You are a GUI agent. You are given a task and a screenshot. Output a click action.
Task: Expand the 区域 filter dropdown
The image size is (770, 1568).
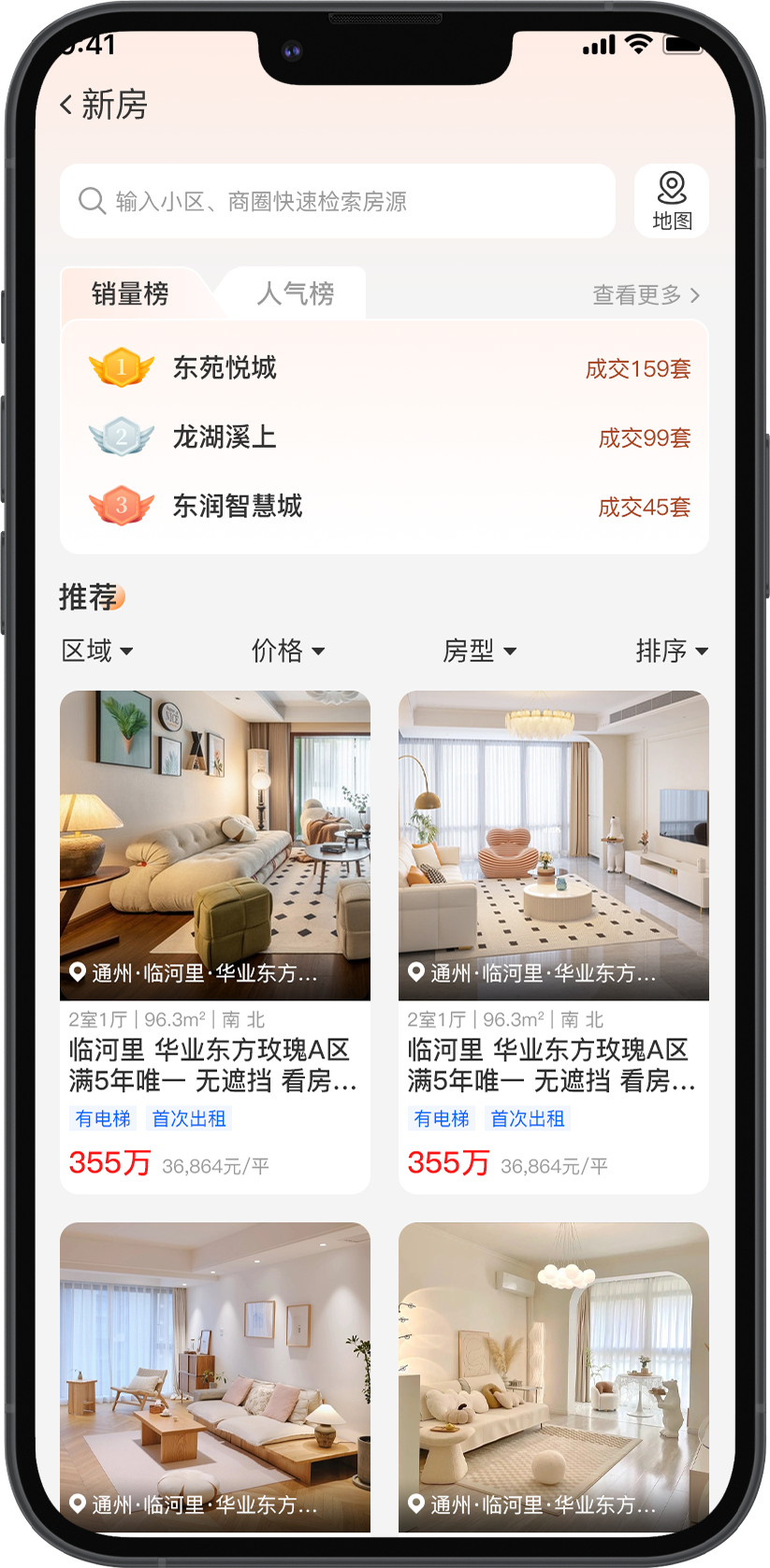[97, 651]
